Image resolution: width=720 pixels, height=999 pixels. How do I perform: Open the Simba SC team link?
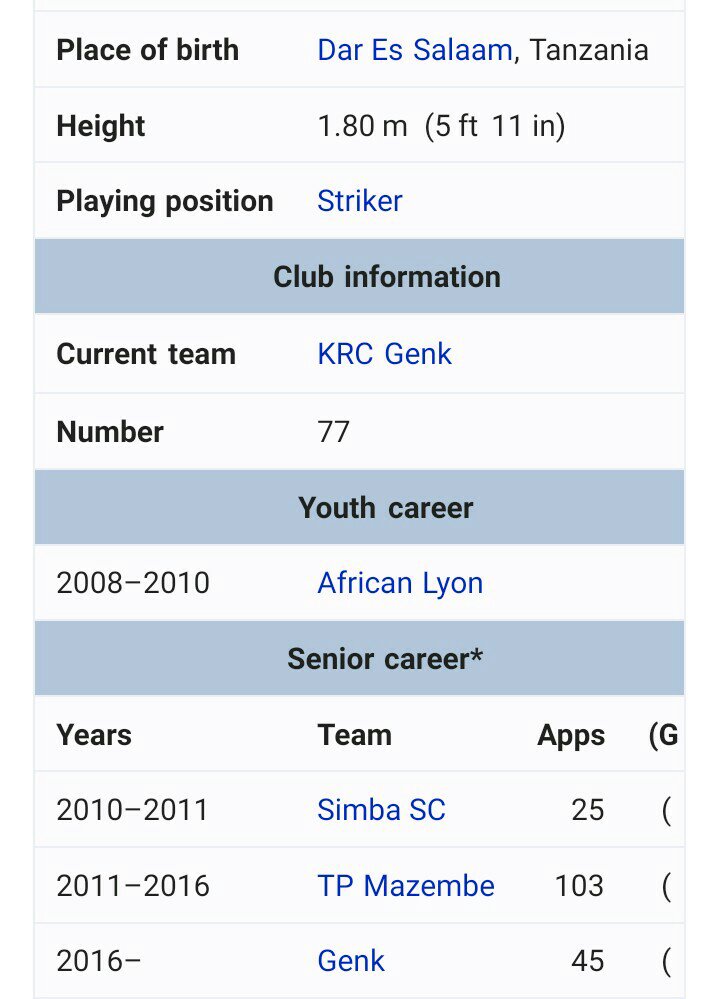pos(381,810)
